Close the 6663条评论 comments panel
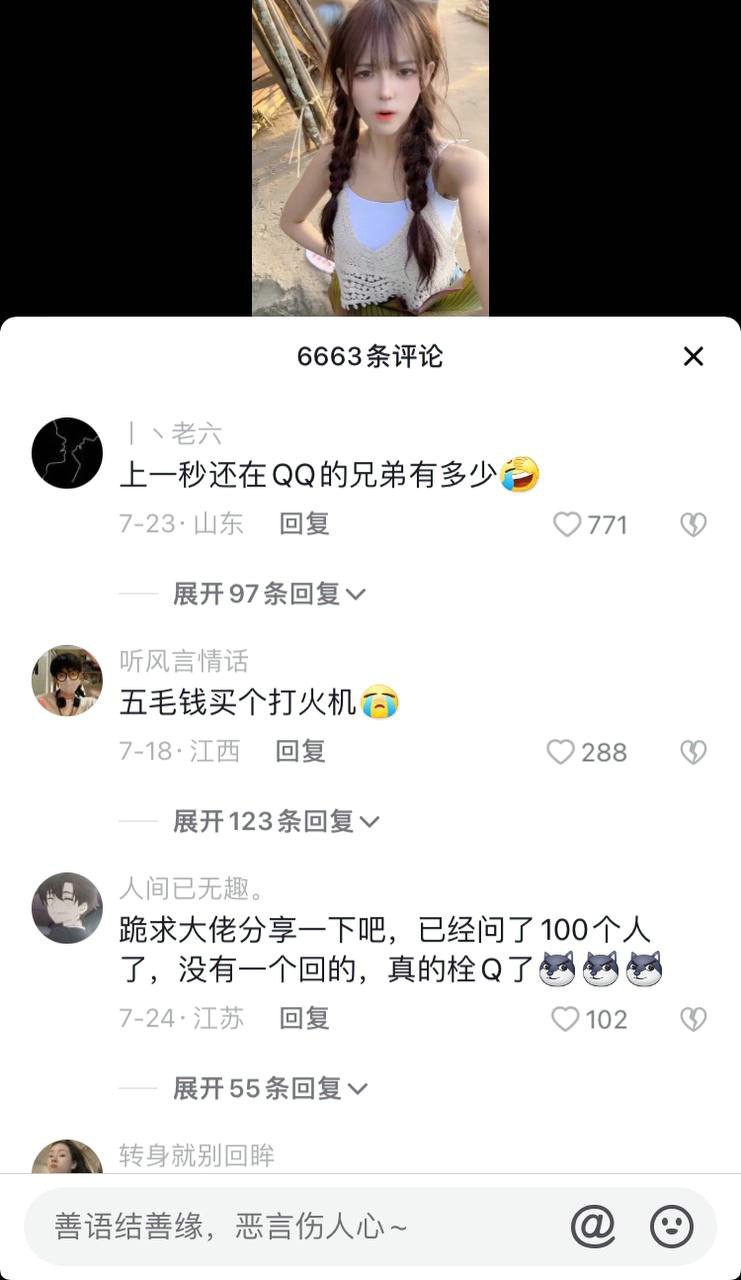 693,357
